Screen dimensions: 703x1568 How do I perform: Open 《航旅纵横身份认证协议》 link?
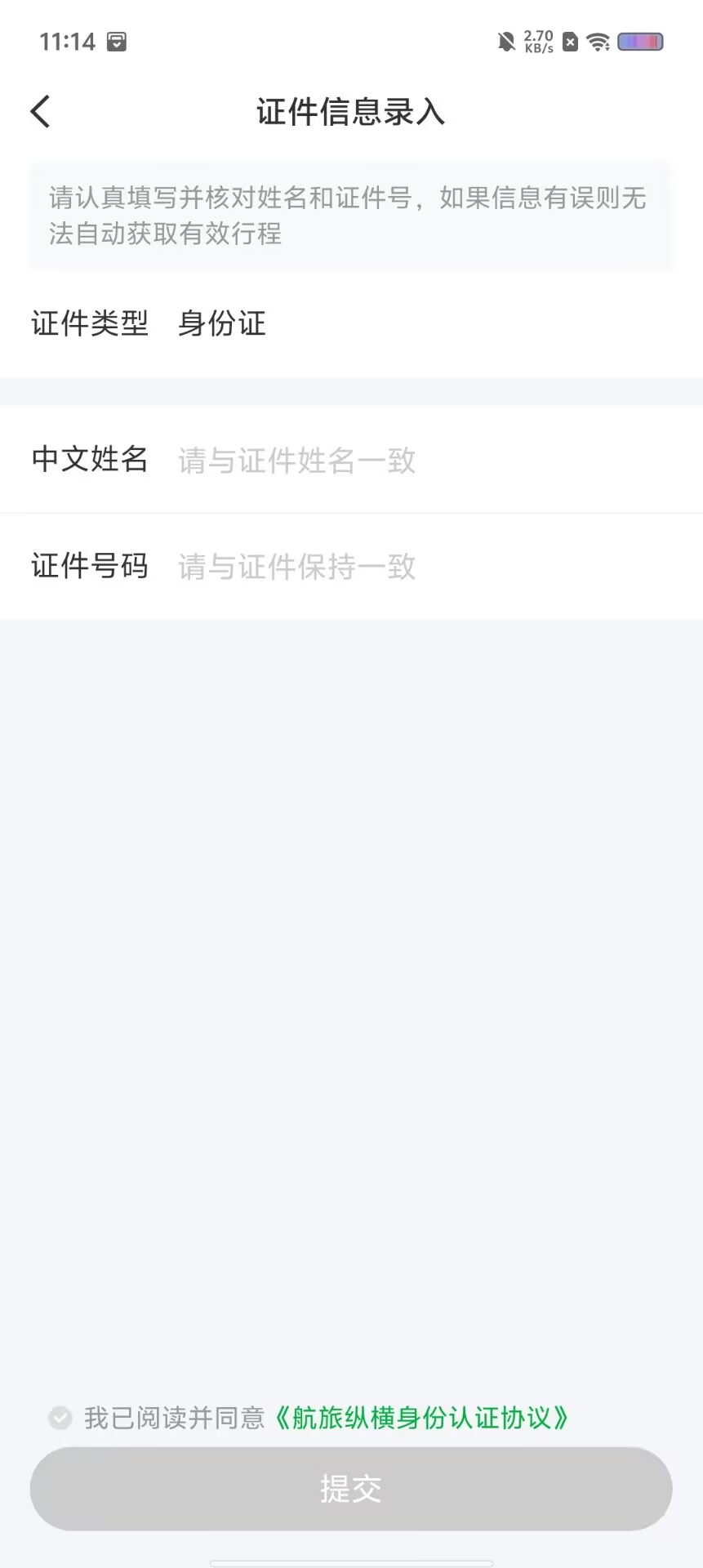[x=421, y=1418]
